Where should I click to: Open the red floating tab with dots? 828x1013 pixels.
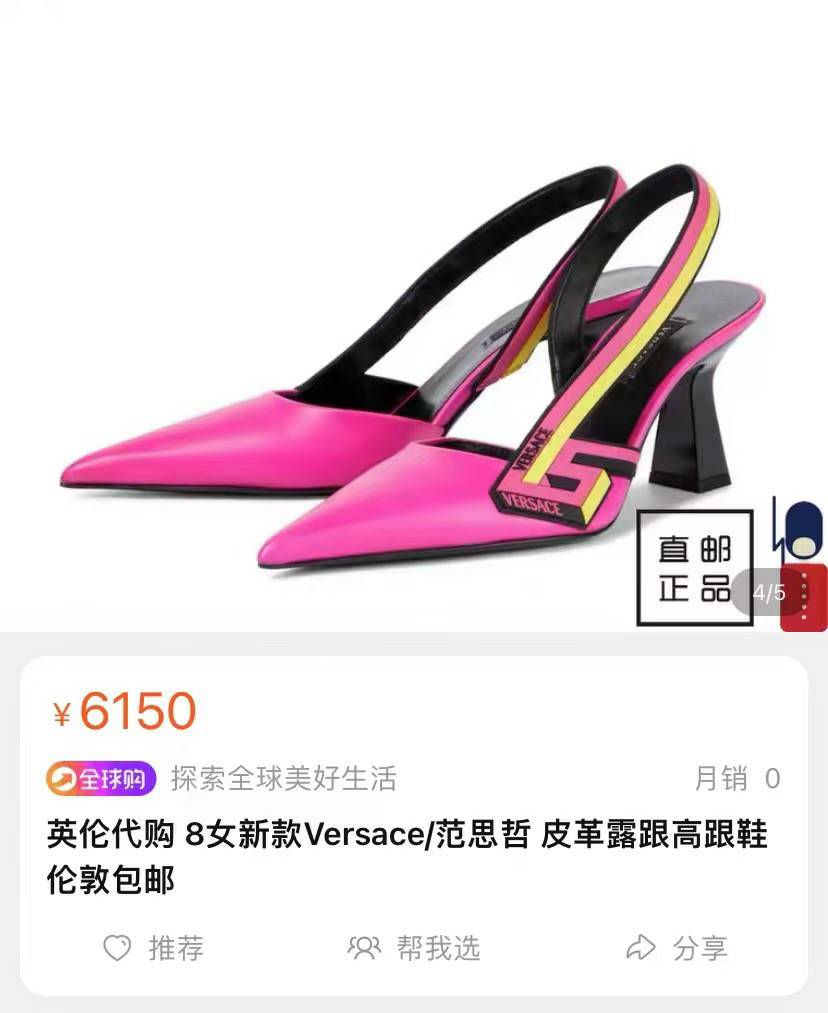pyautogui.click(x=806, y=597)
